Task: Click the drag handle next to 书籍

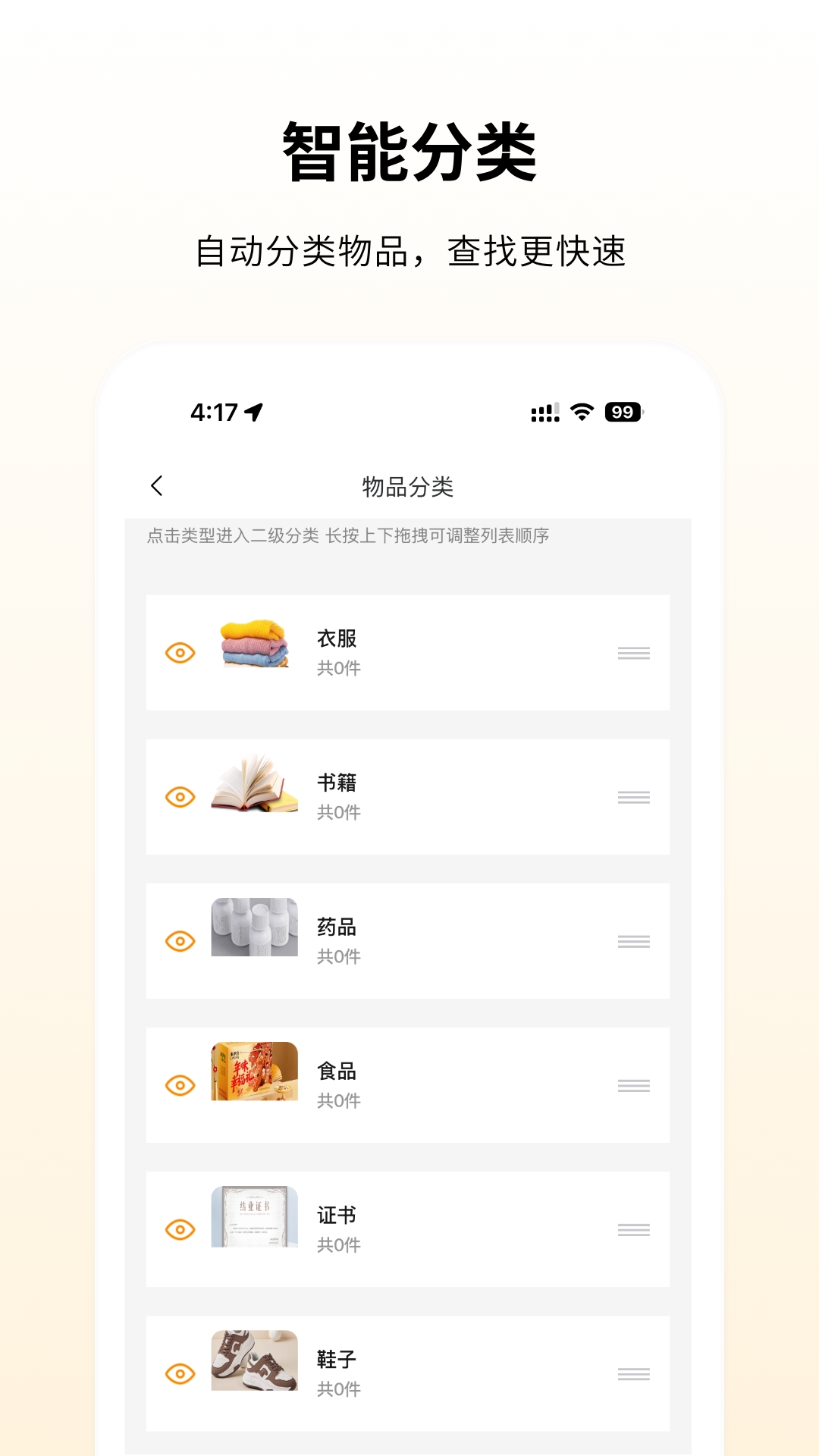Action: click(635, 795)
